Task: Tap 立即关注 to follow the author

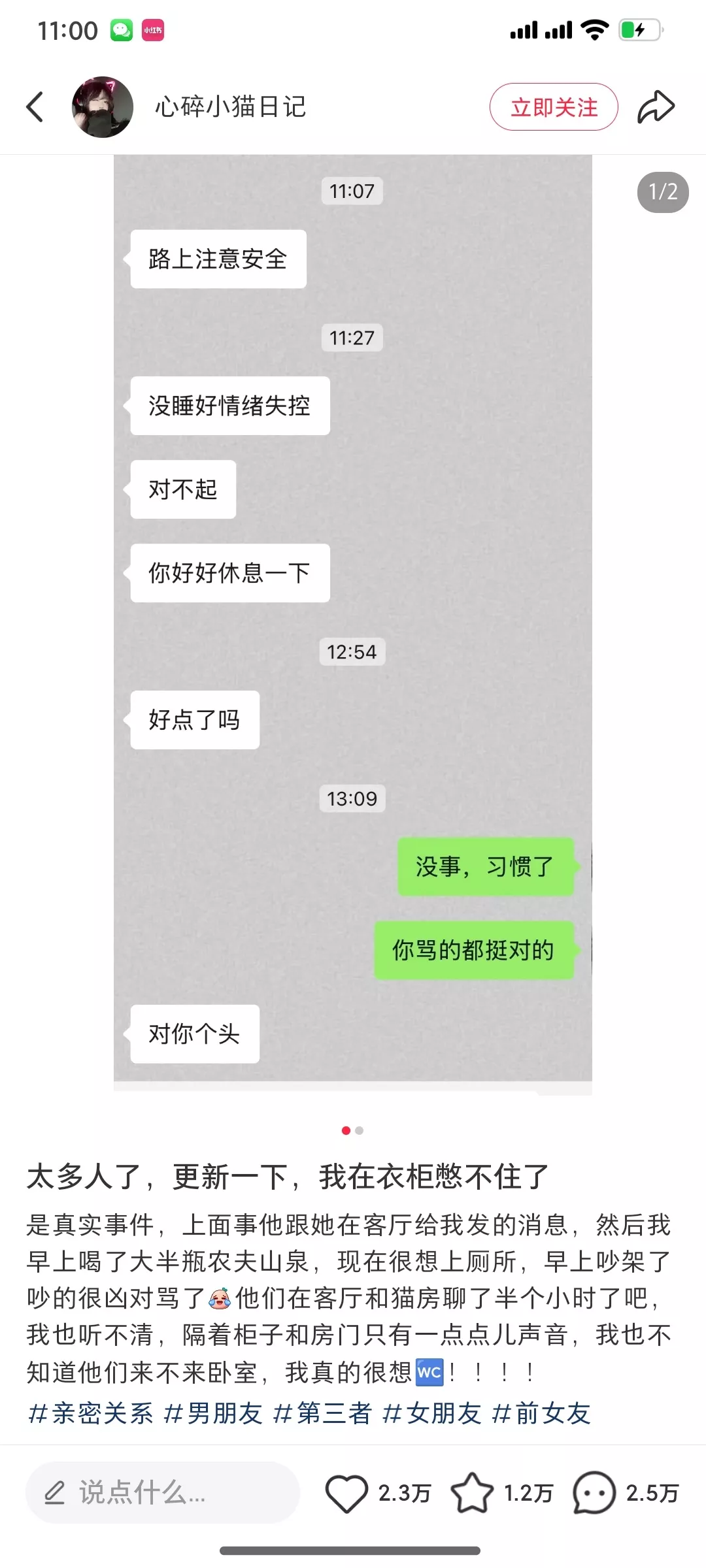Action: pyautogui.click(x=554, y=107)
